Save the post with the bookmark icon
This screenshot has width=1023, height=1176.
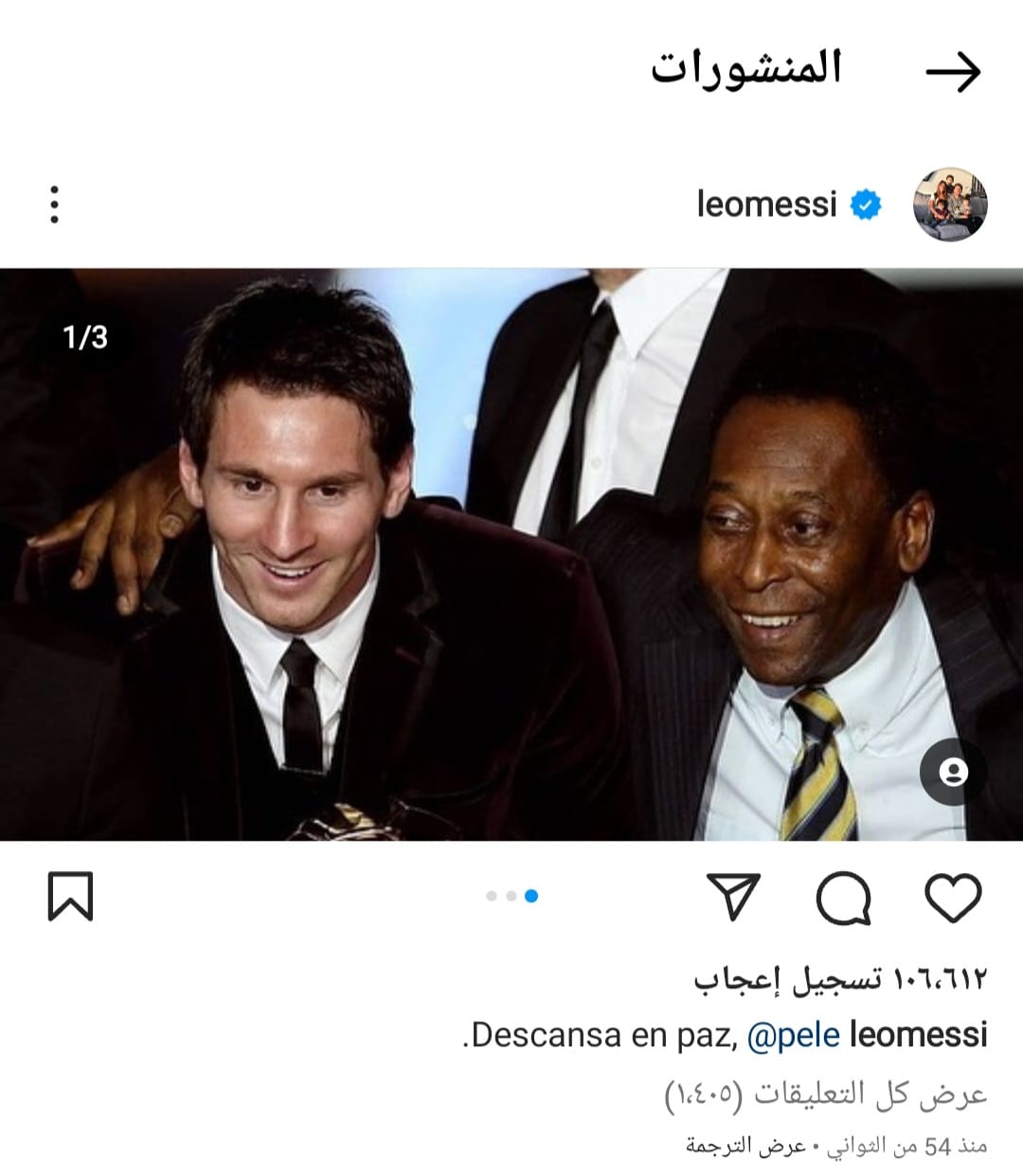[70, 897]
